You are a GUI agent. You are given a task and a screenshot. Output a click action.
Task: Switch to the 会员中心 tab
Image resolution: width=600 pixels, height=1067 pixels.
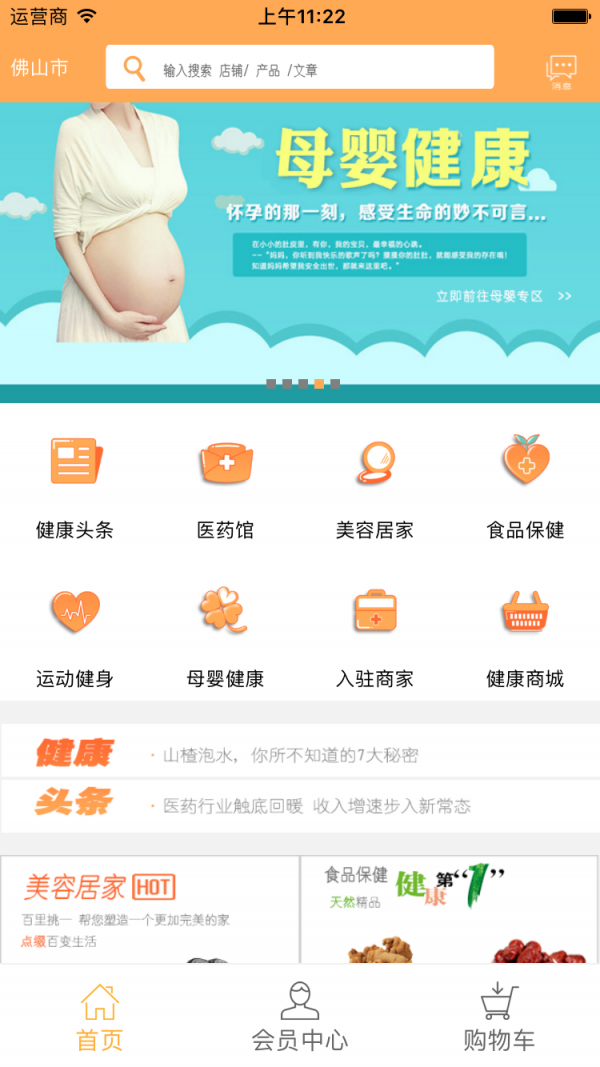coord(300,1016)
